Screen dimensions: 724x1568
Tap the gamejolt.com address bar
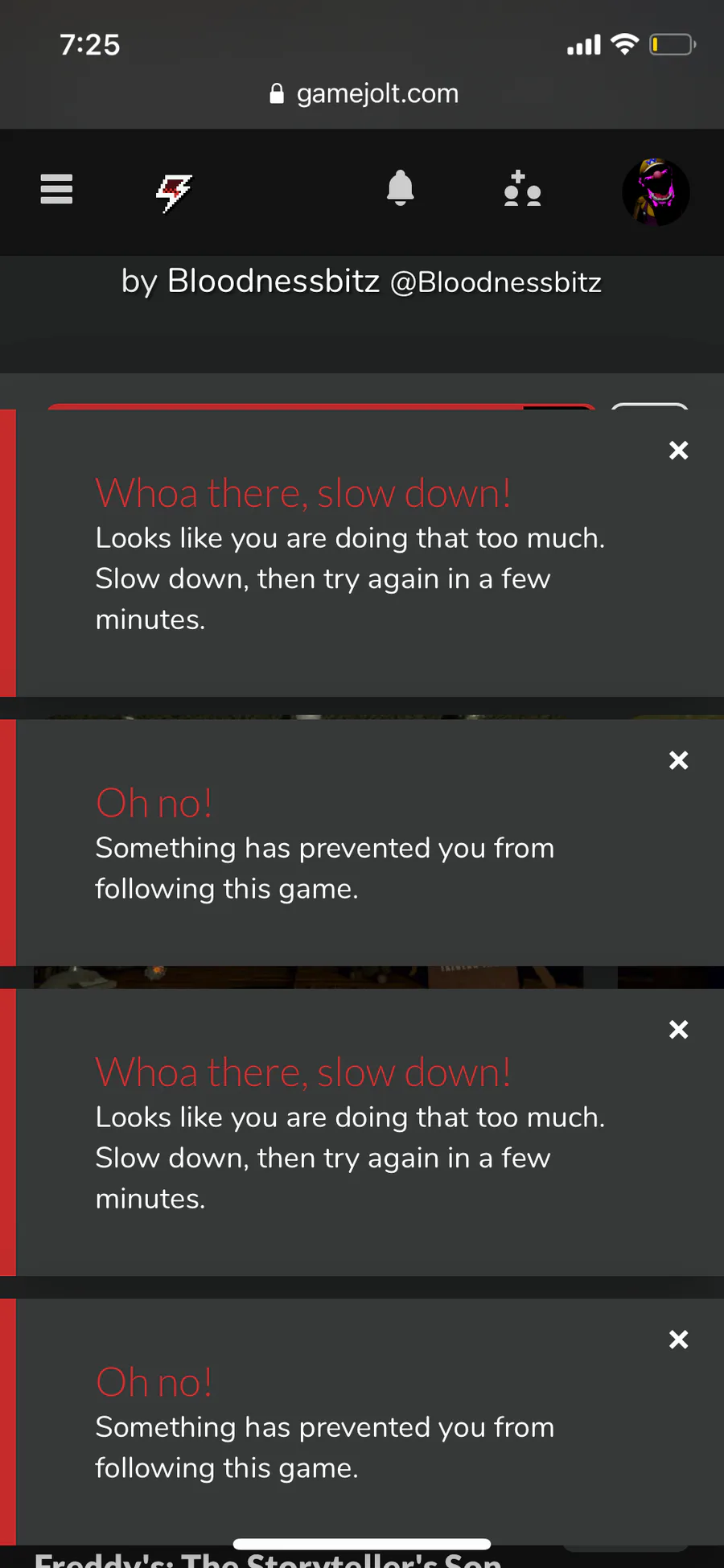click(x=364, y=94)
